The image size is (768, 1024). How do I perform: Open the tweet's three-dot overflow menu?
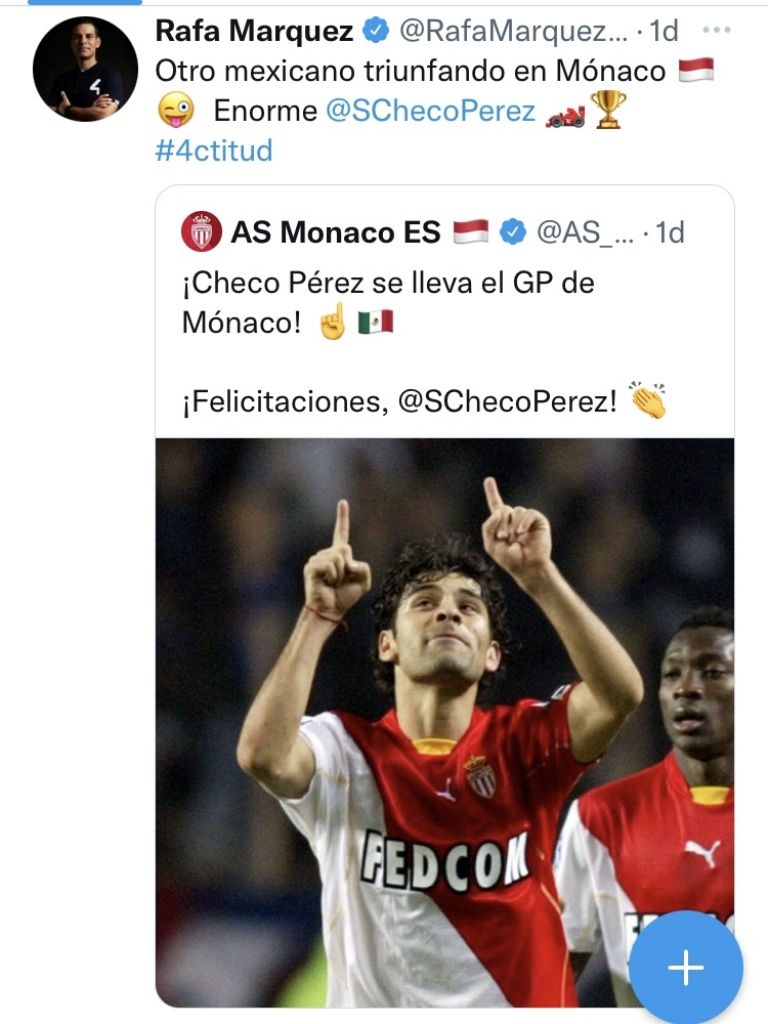716,31
